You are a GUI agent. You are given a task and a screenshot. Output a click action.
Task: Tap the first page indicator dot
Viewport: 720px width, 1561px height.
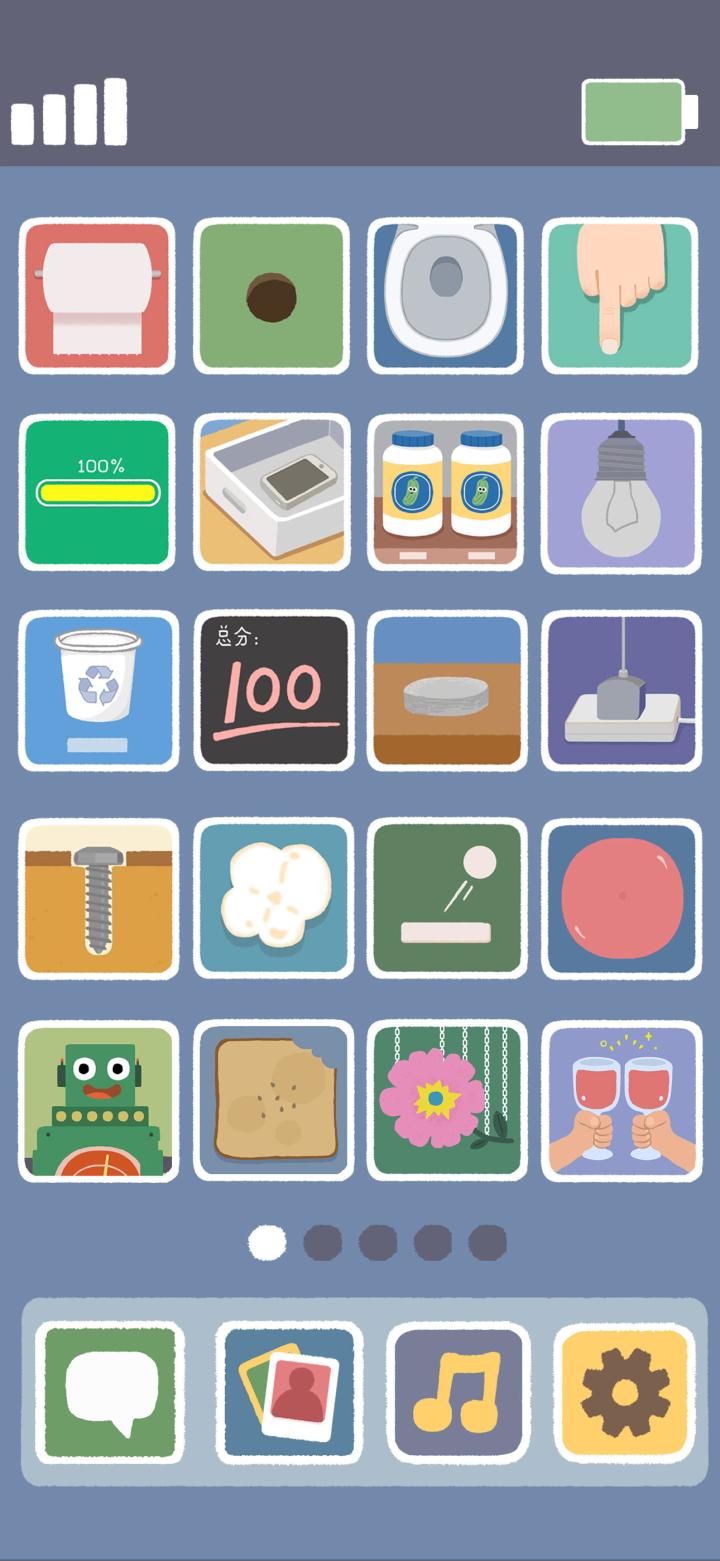(x=266, y=1244)
